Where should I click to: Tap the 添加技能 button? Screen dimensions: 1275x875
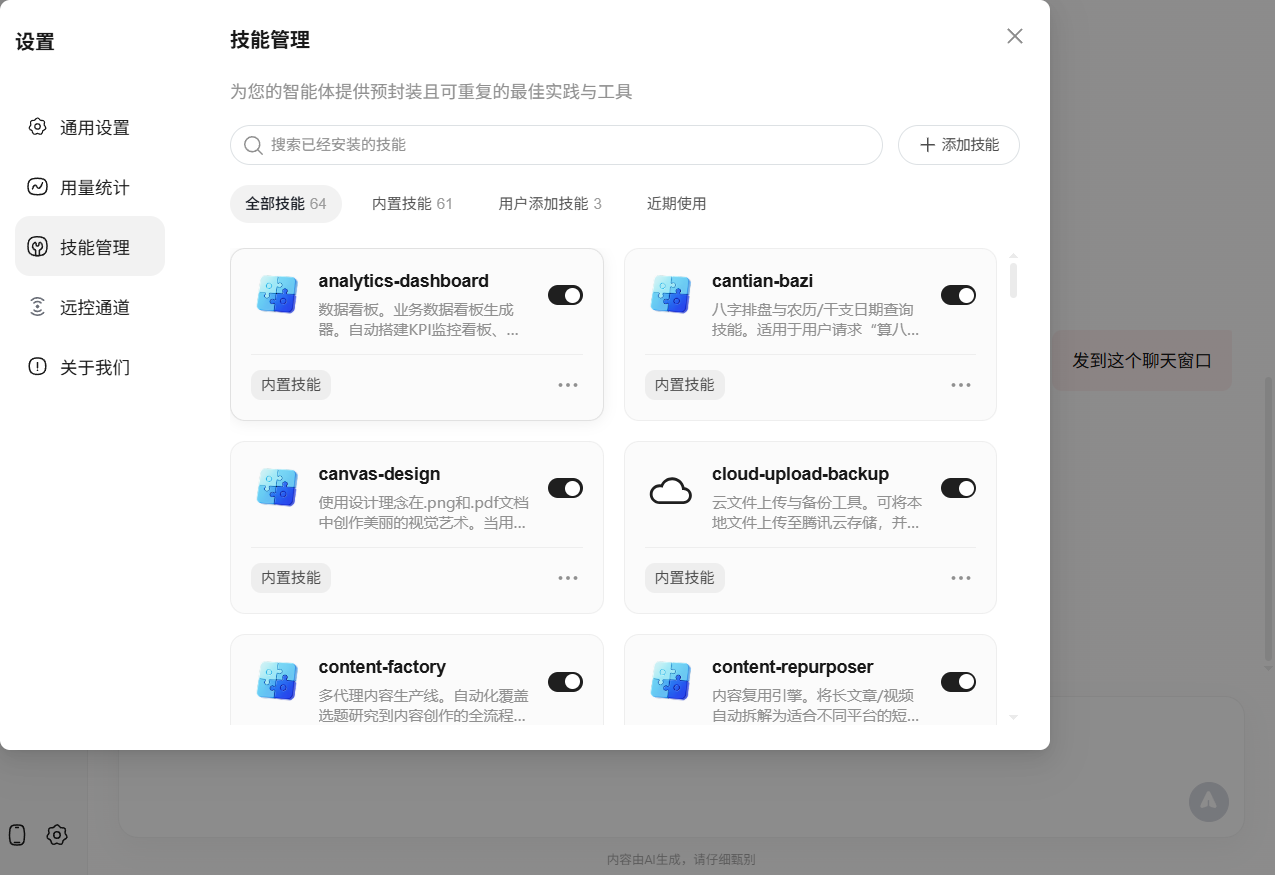(958, 145)
